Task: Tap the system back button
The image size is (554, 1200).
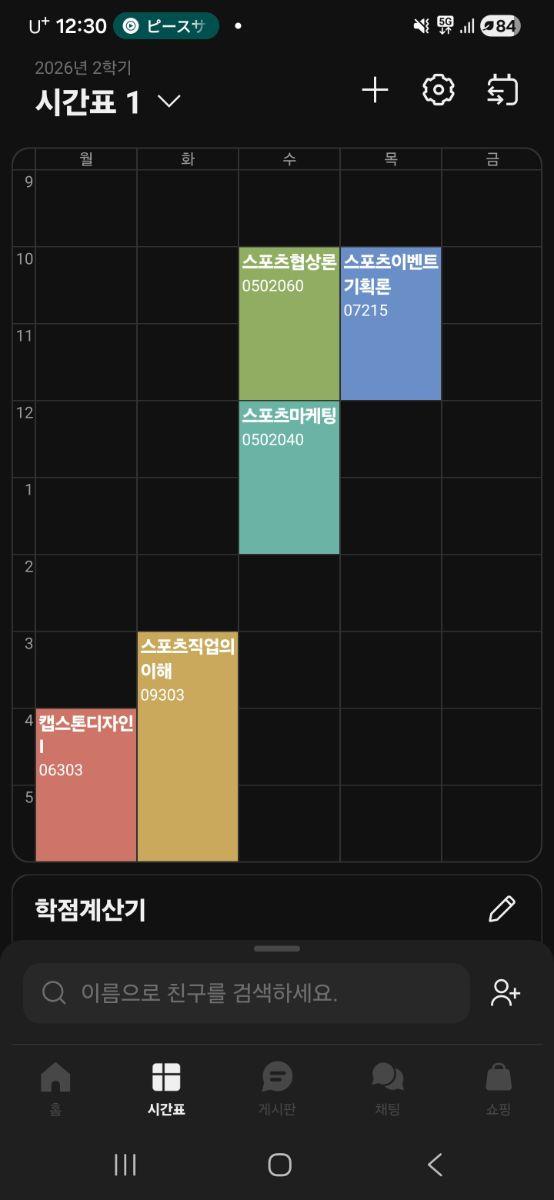Action: click(435, 1164)
